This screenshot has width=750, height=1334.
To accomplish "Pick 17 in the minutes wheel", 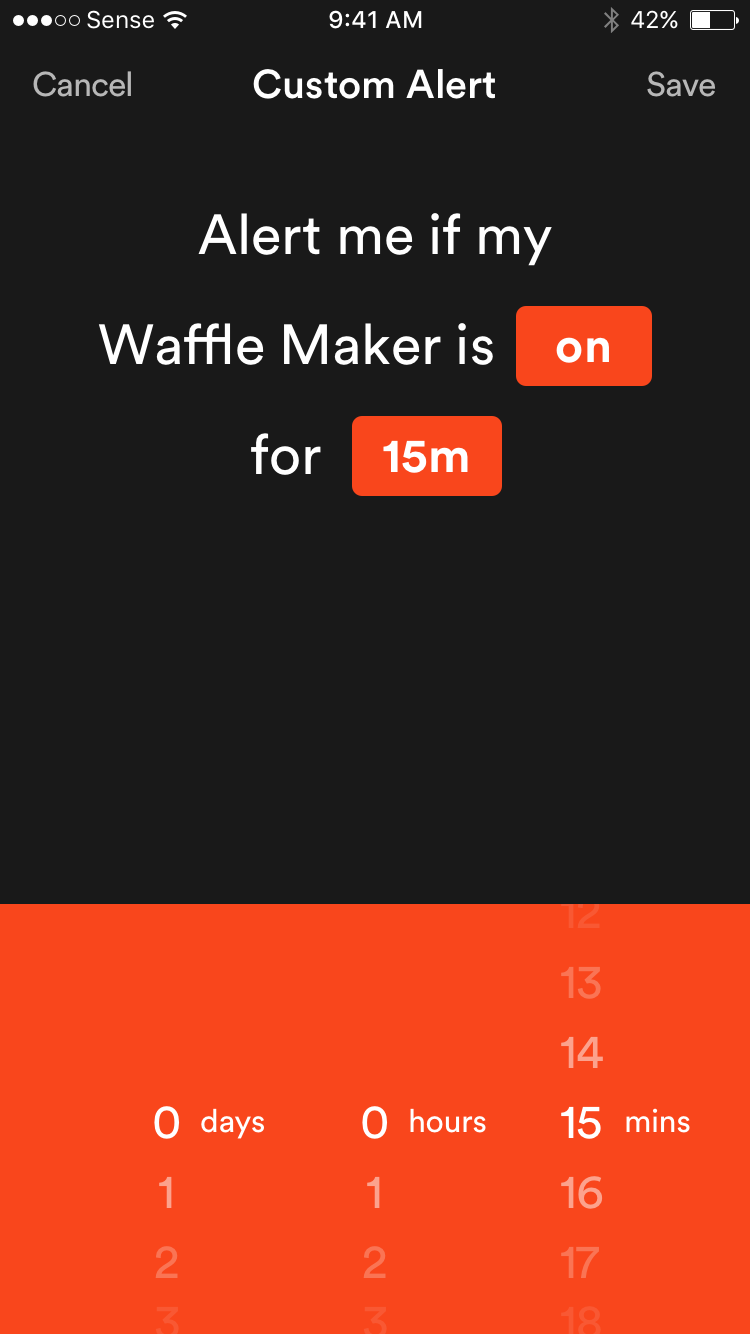I will (581, 1263).
